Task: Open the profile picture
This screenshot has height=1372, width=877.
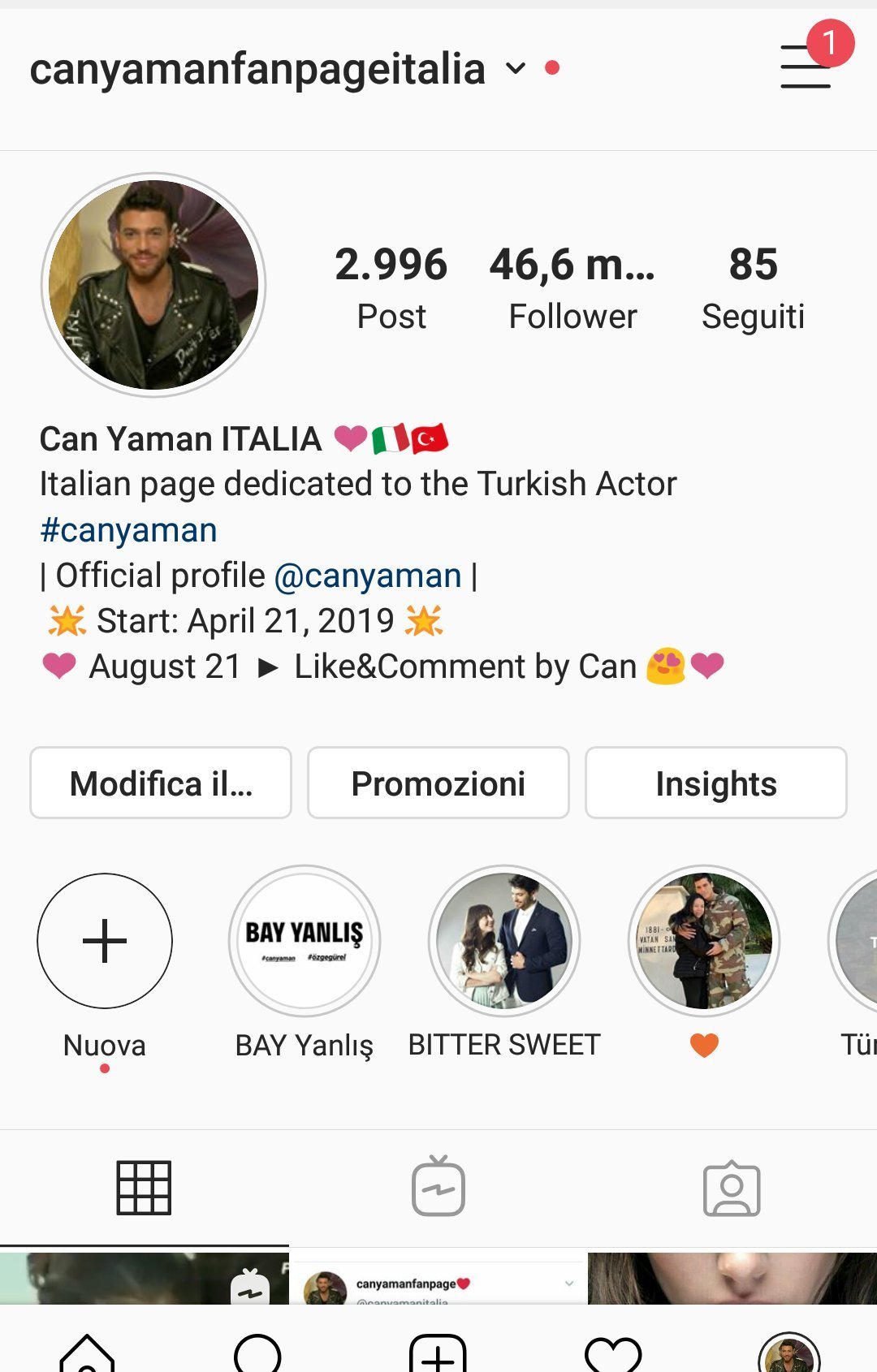Action: click(x=153, y=285)
